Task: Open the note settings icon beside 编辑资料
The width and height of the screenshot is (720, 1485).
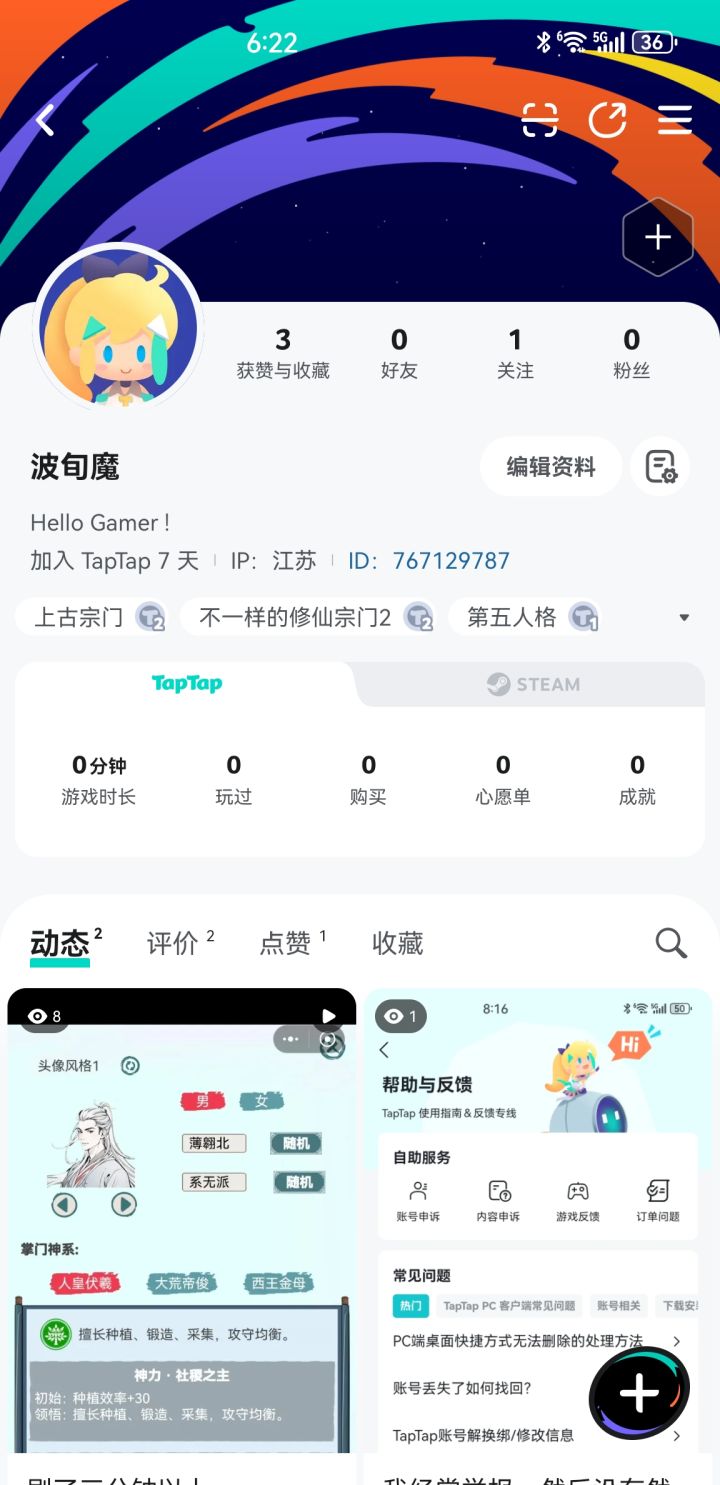Action: pyautogui.click(x=660, y=467)
